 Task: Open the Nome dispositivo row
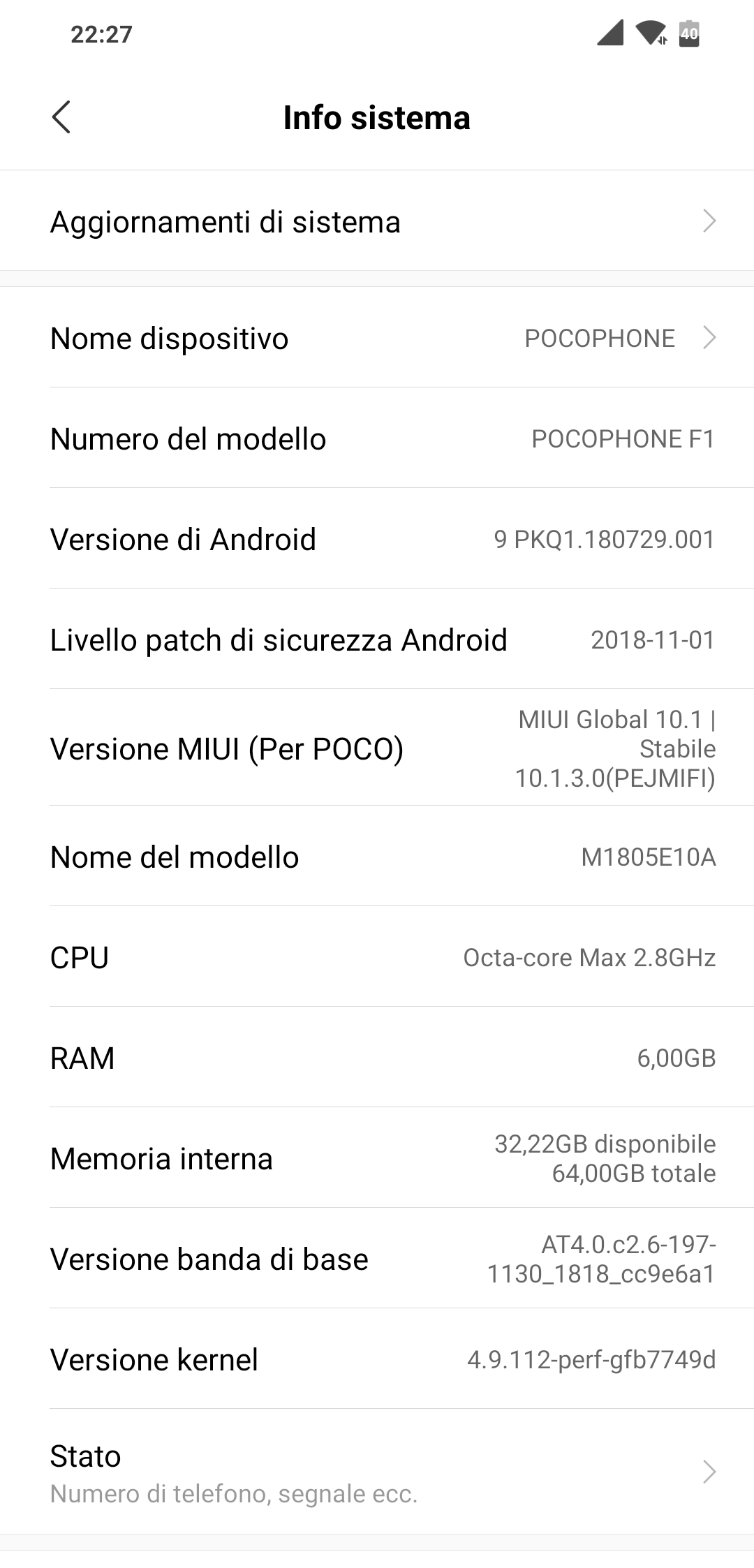tap(377, 338)
